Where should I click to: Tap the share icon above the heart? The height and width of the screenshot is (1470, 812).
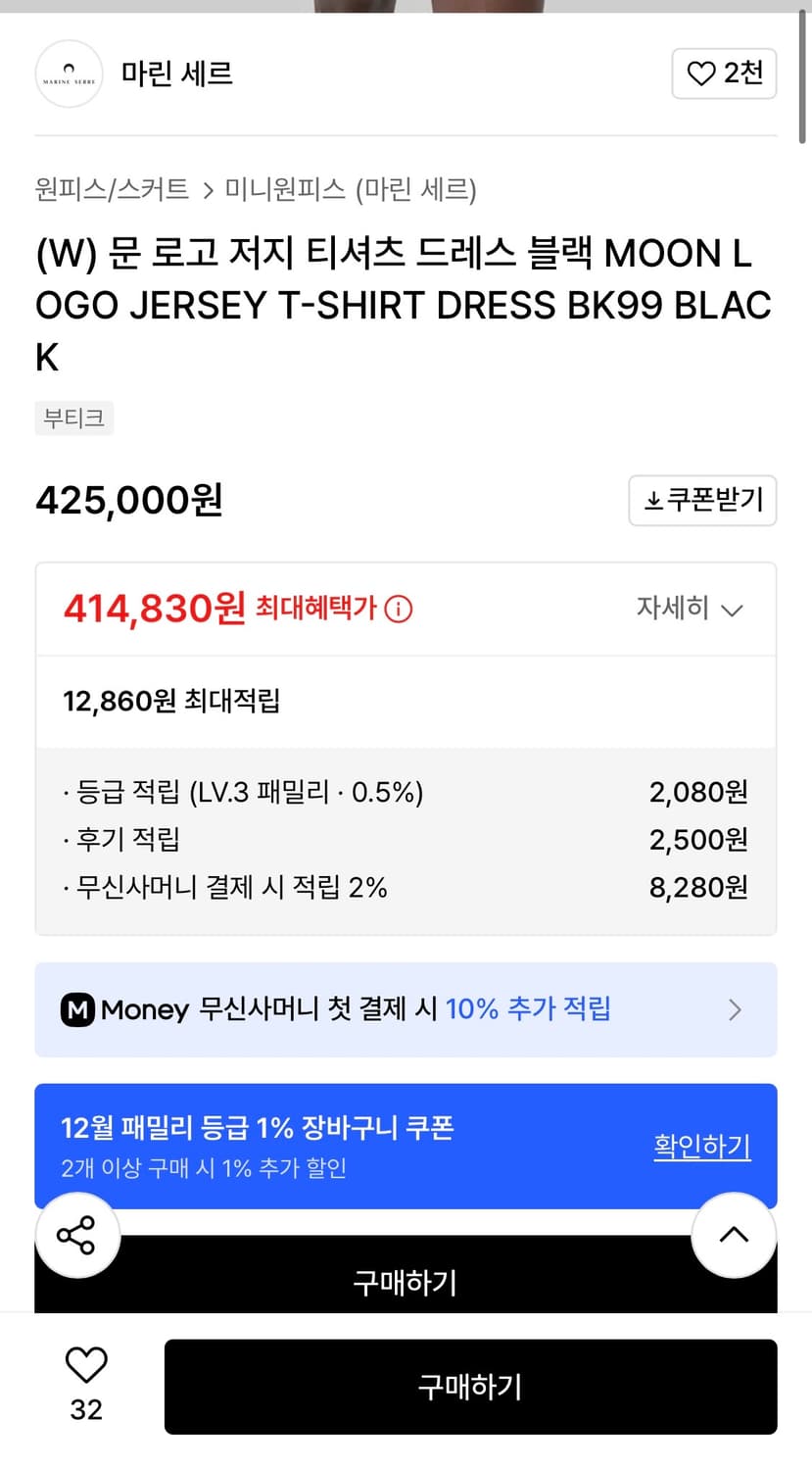pyautogui.click(x=77, y=1236)
